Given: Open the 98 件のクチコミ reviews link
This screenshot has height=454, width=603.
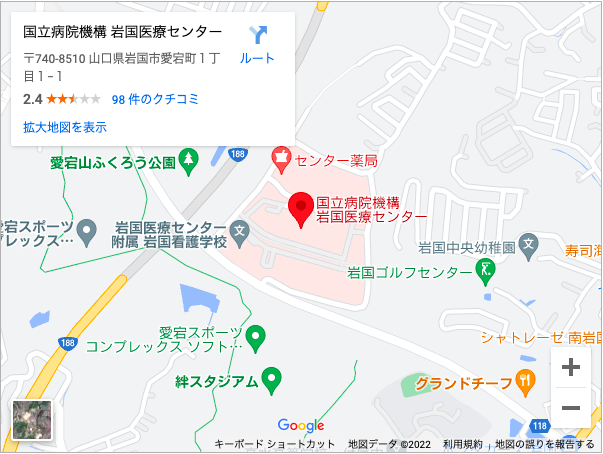Looking at the screenshot, I should click(x=155, y=99).
